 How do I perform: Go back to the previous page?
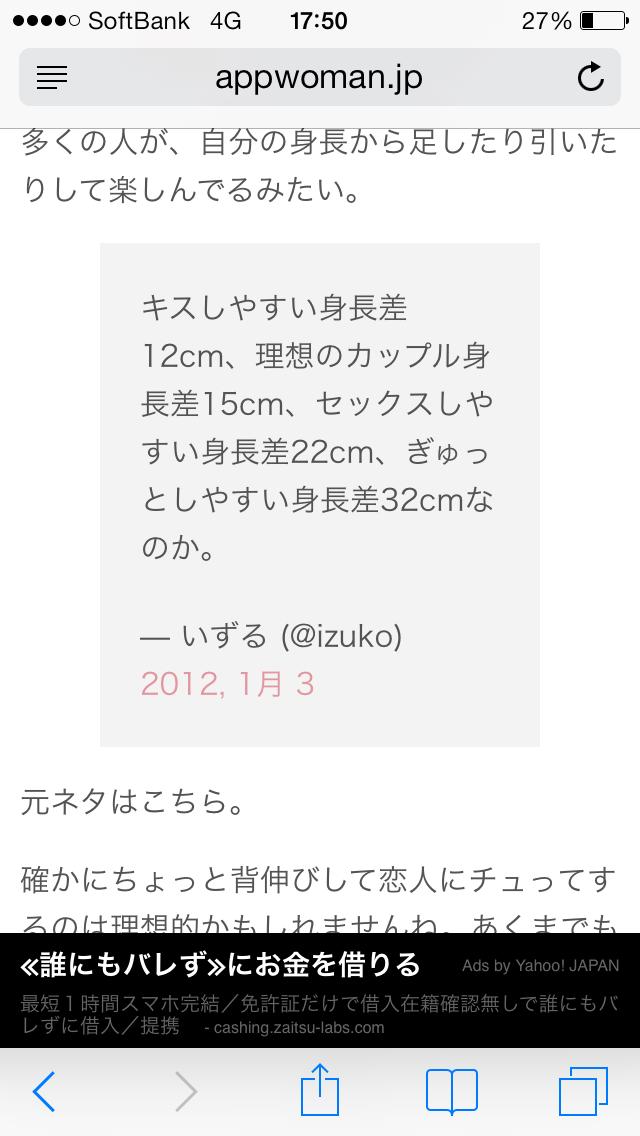(x=44, y=1091)
